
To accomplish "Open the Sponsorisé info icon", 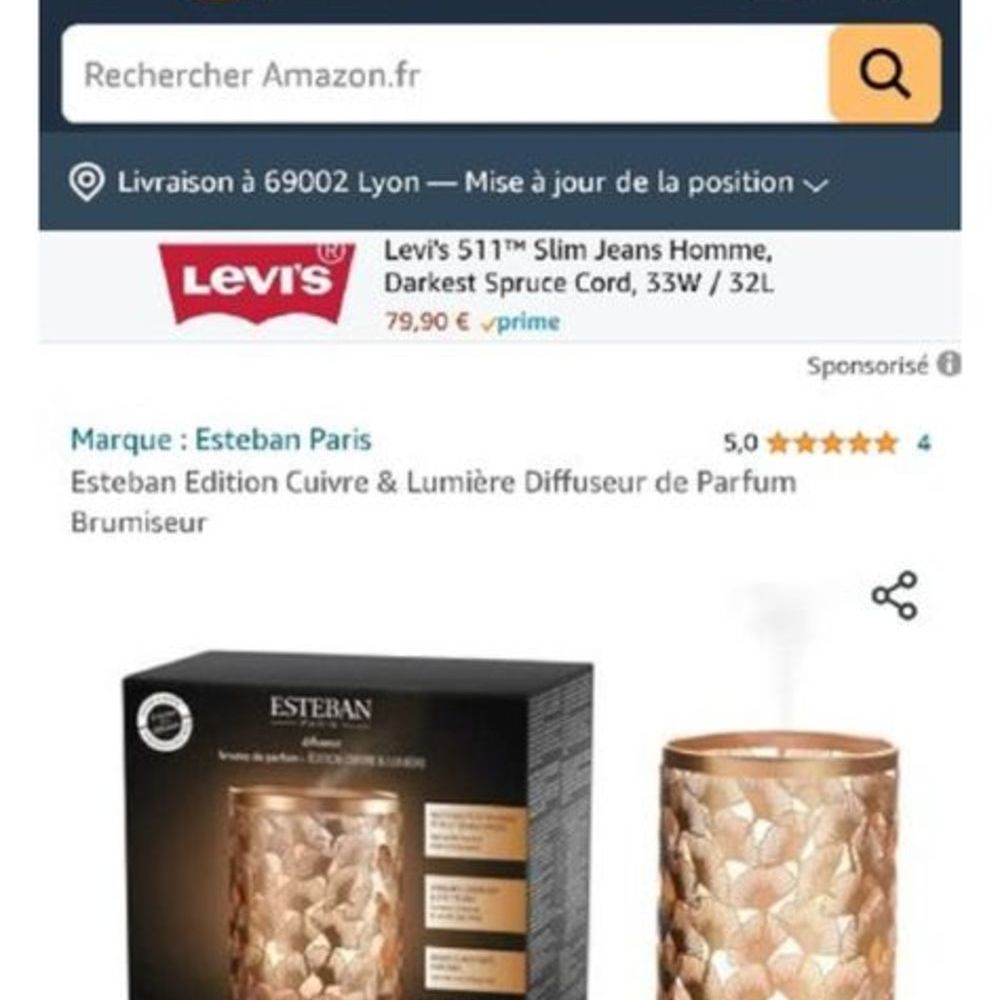I will coord(951,365).
